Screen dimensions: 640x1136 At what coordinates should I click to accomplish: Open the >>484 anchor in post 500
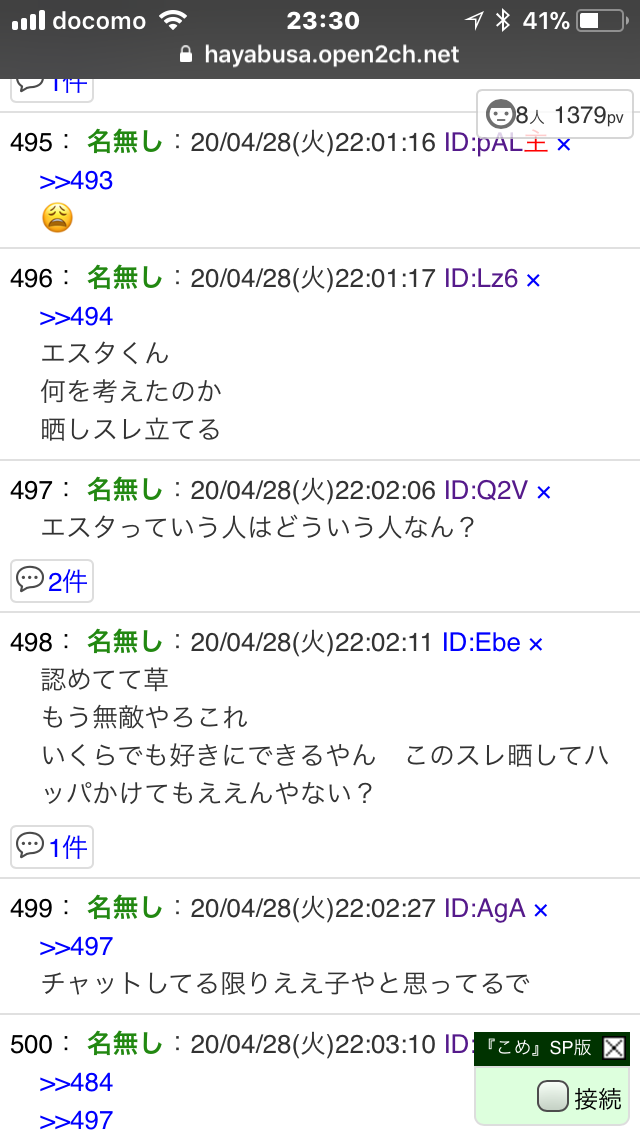[76, 1082]
